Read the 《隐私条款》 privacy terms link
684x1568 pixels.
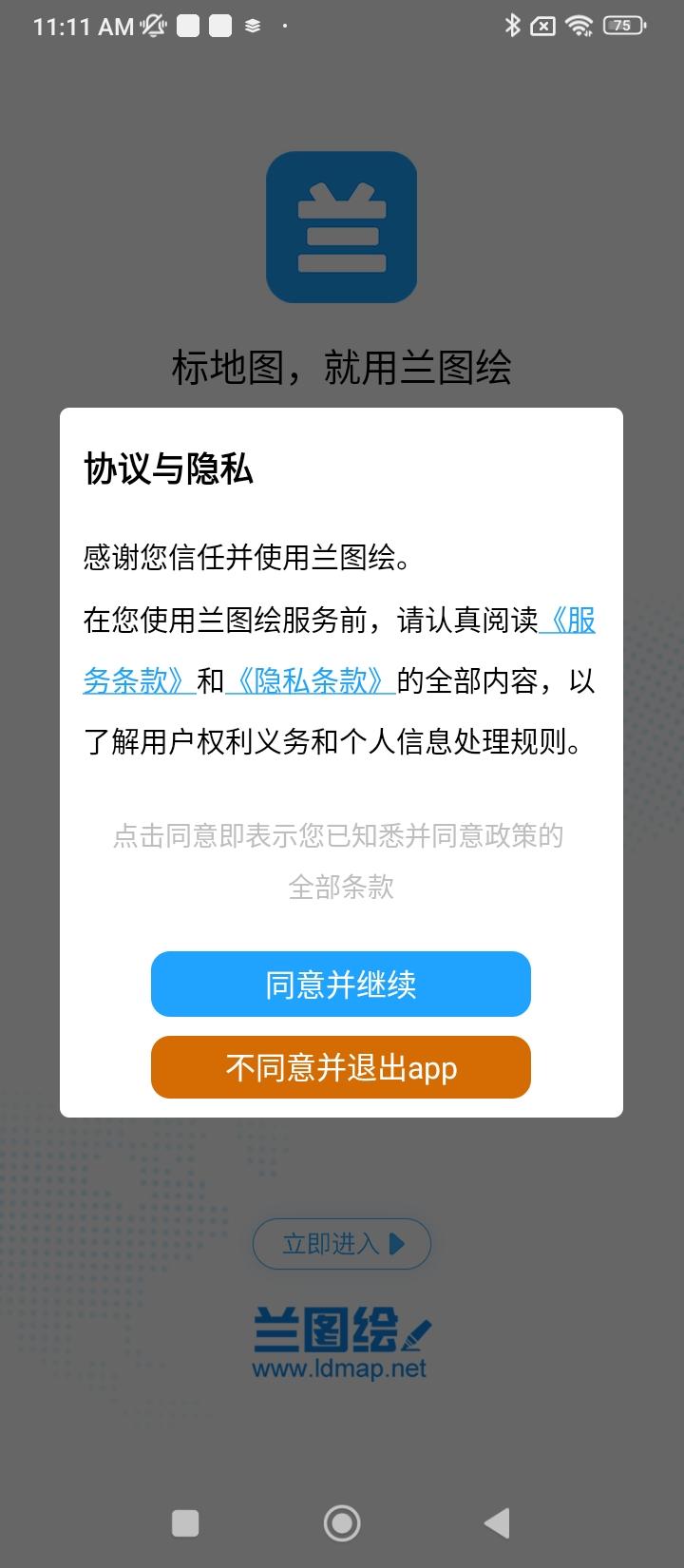tap(310, 681)
